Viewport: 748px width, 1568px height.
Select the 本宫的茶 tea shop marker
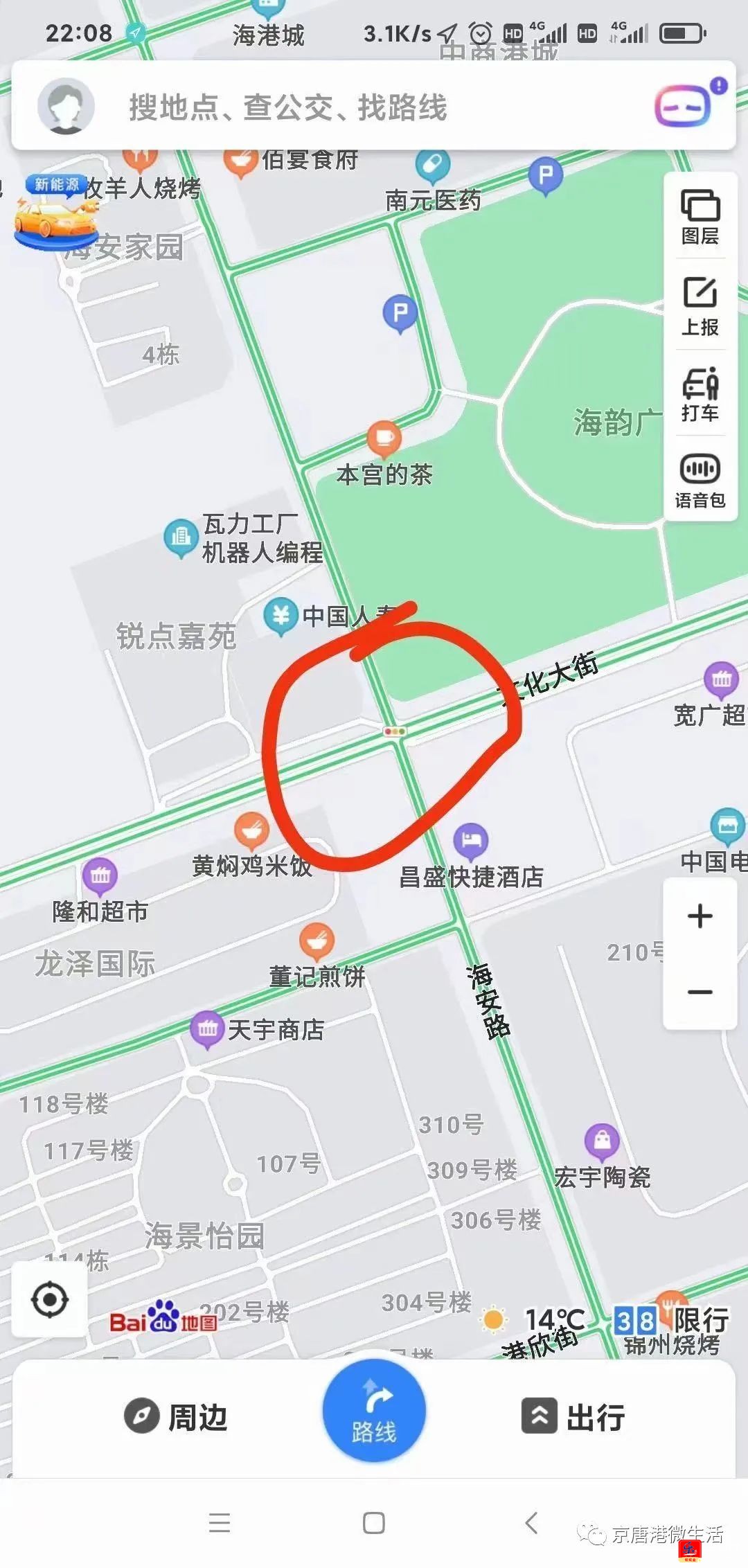[384, 438]
